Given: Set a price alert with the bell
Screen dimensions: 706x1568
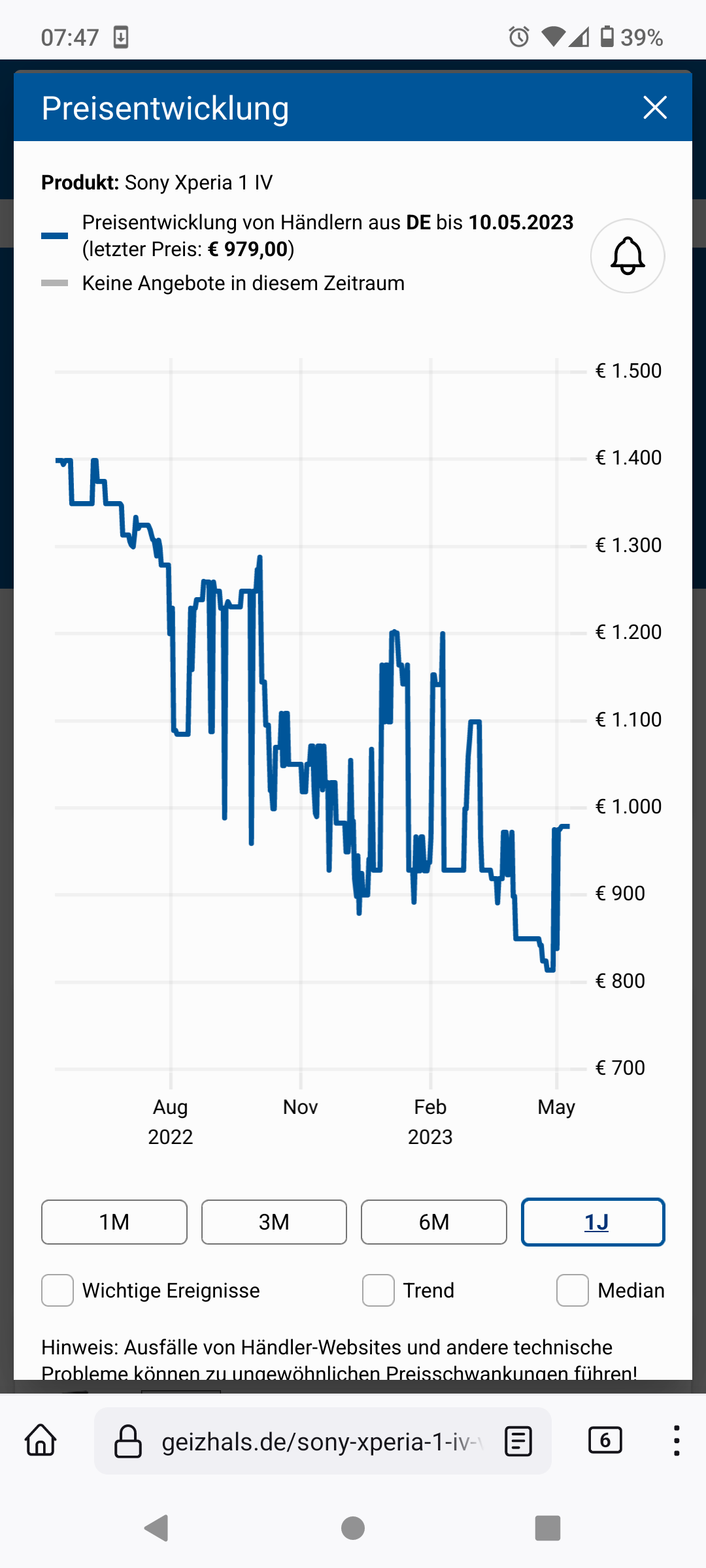Looking at the screenshot, I should pos(628,256).
